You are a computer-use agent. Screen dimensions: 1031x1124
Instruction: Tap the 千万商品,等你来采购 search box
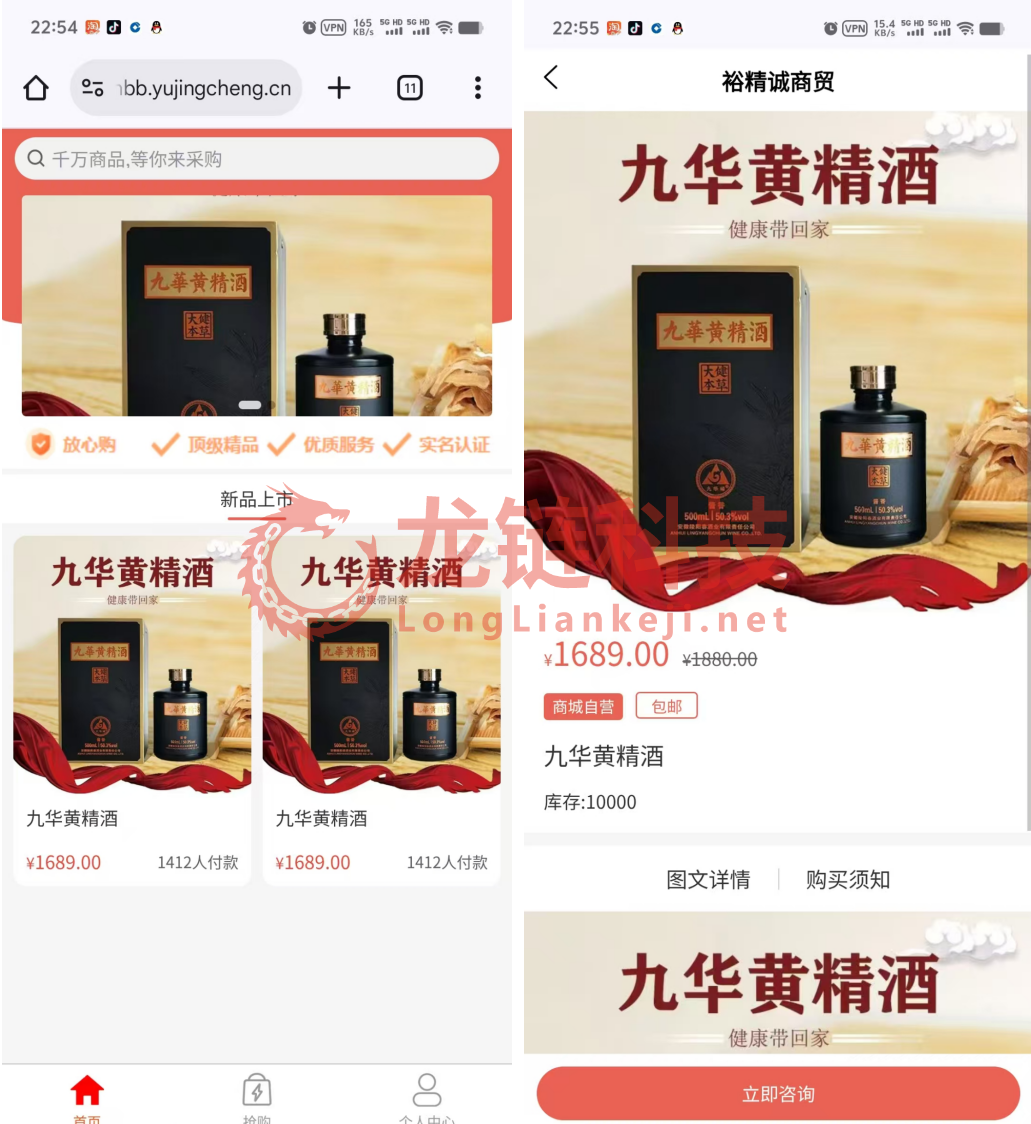point(256,159)
